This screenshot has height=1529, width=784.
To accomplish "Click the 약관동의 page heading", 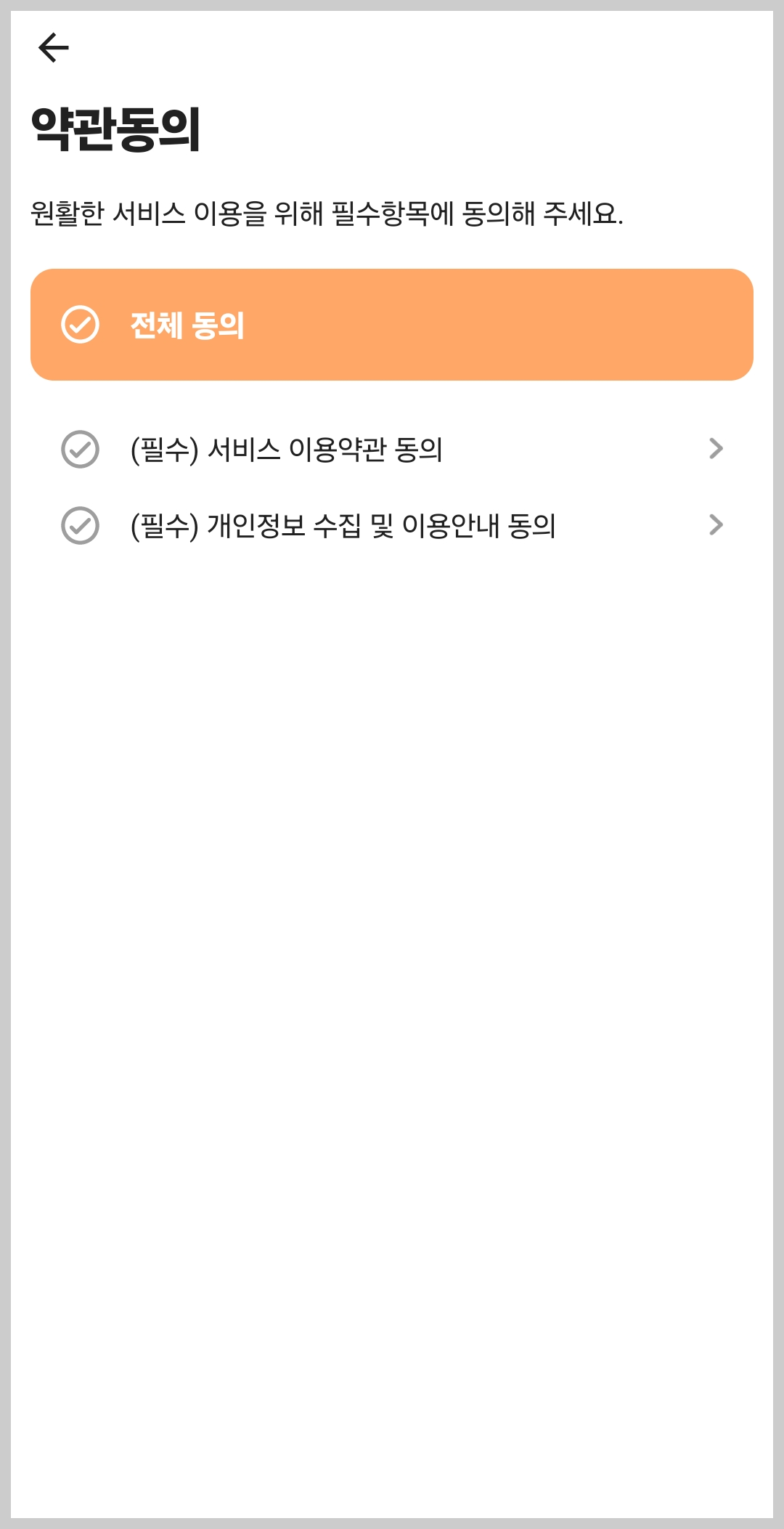I will click(116, 127).
